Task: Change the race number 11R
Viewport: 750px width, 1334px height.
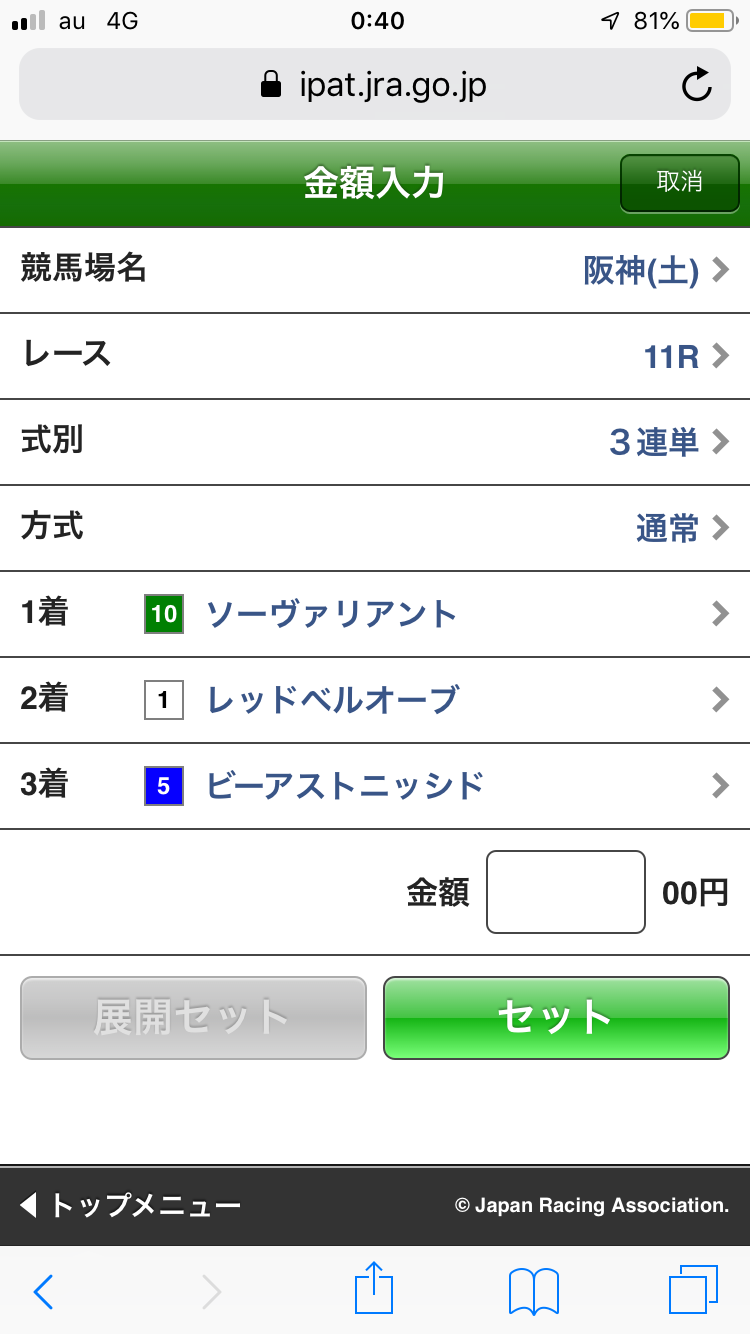Action: click(x=375, y=356)
